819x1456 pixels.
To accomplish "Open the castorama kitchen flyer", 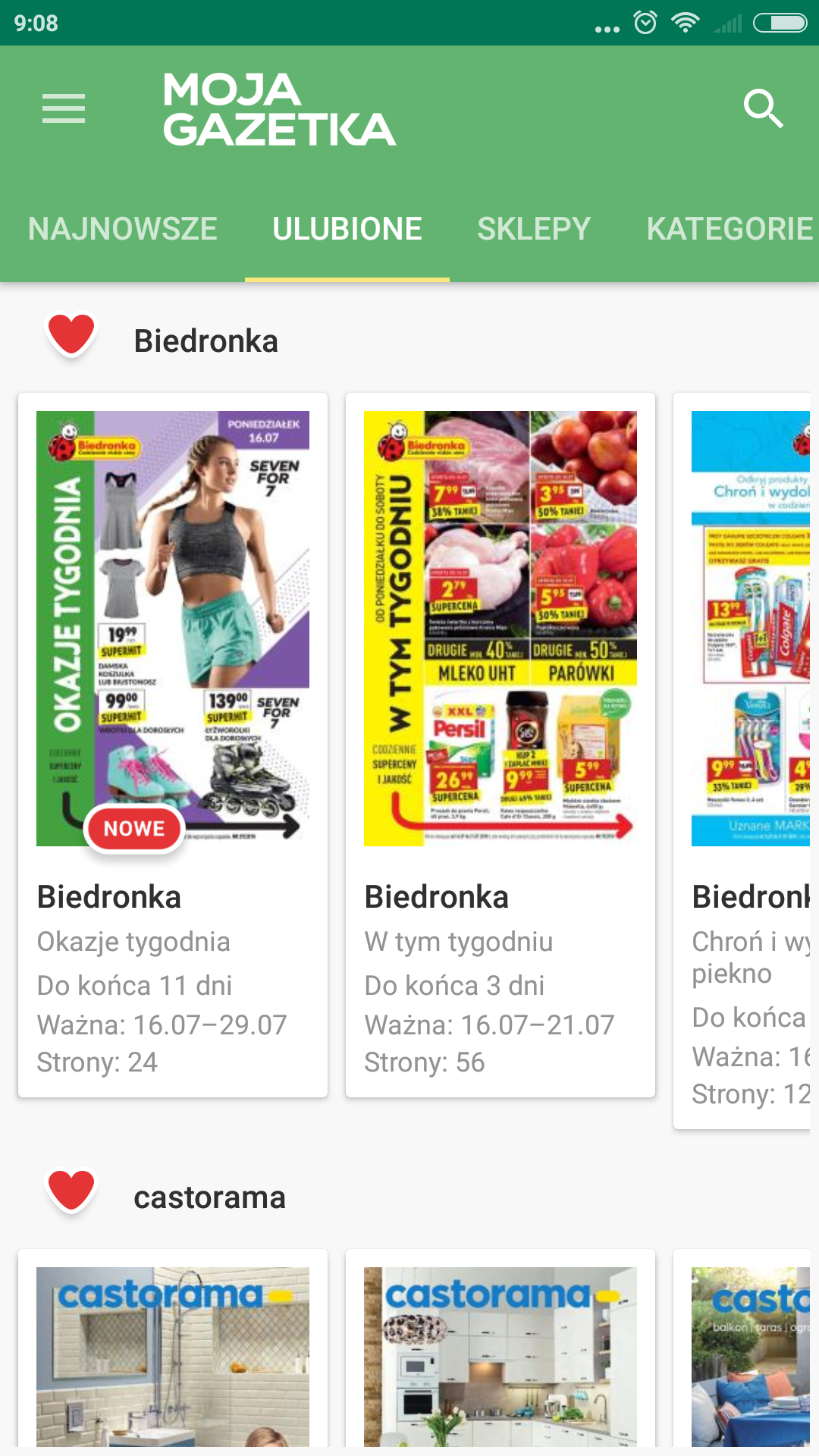I will 500,1352.
